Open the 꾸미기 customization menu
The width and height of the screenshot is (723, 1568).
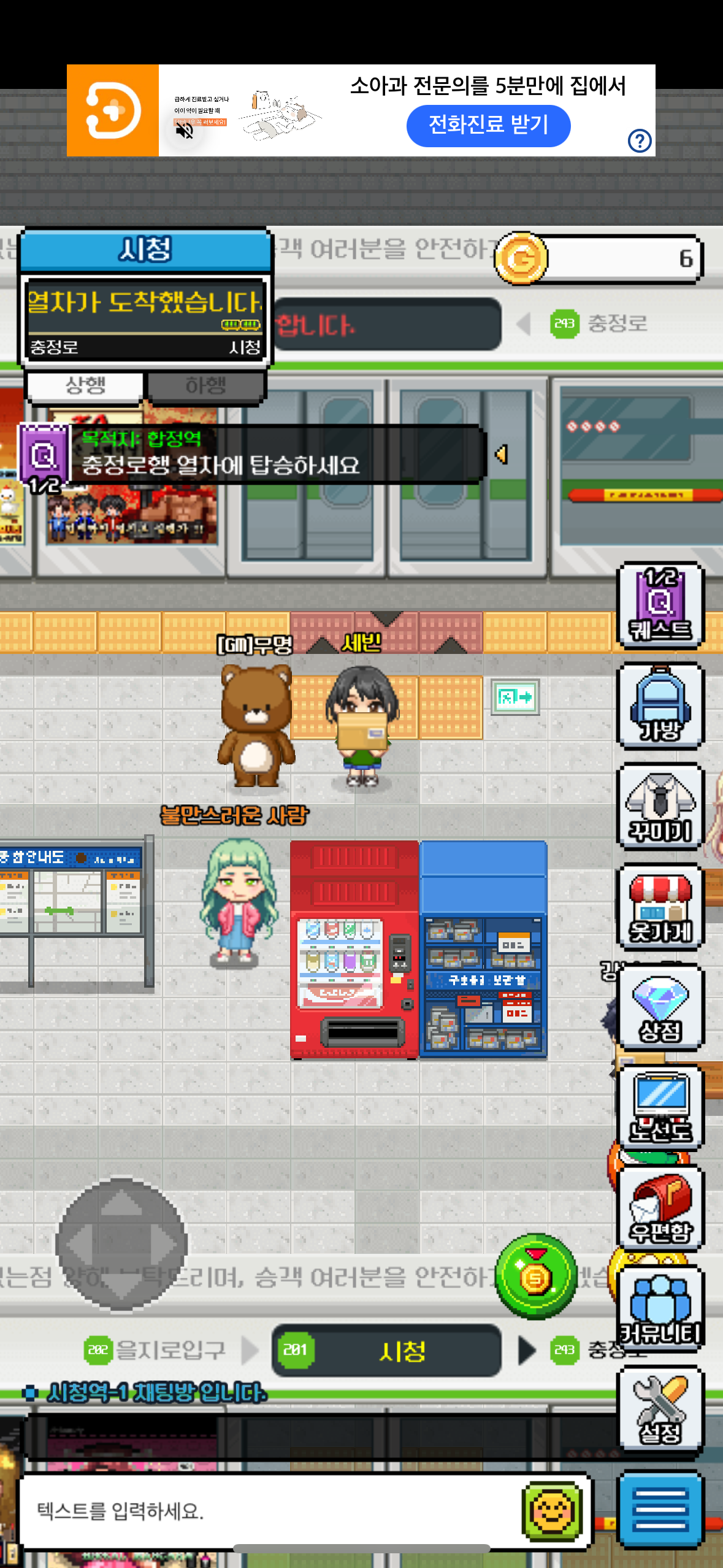coord(660,807)
